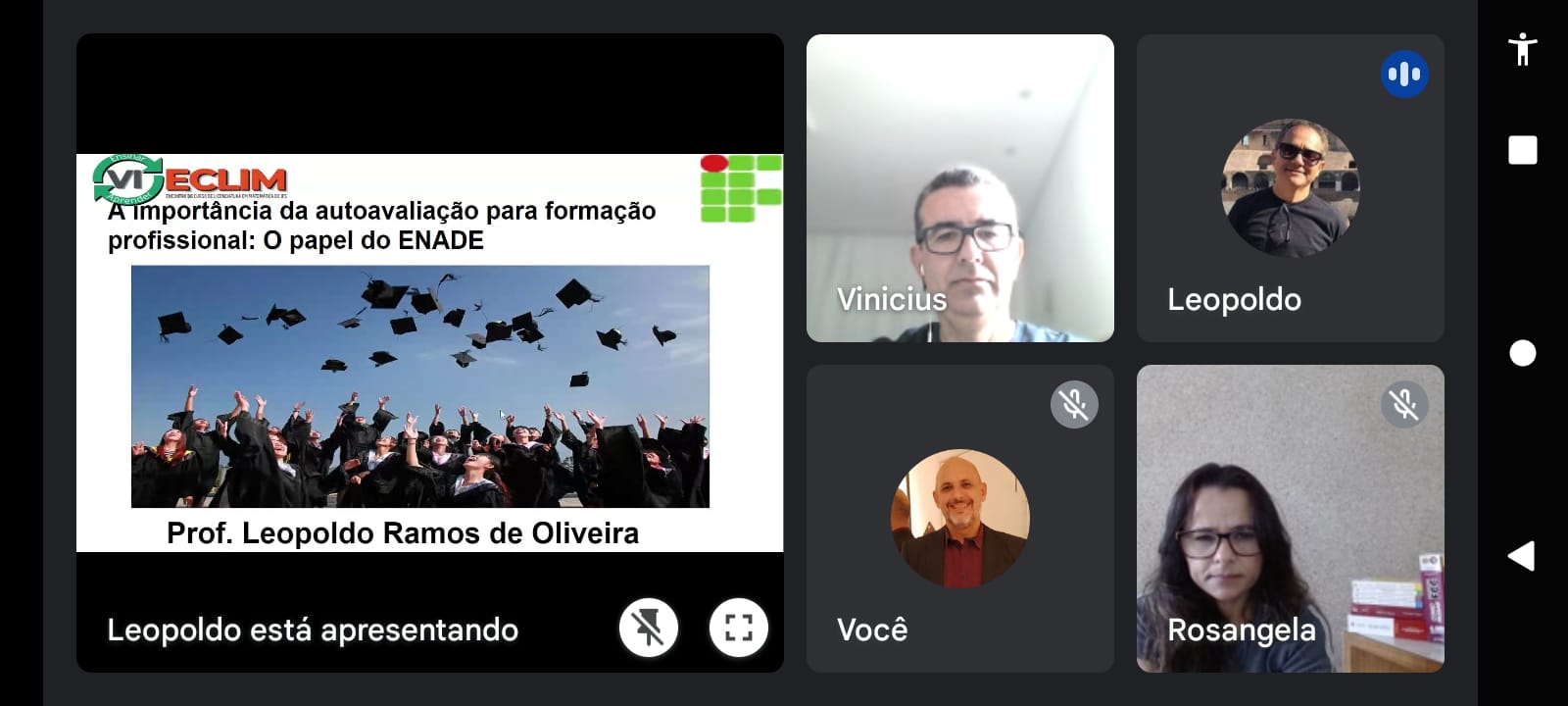Viewport: 1568px width, 706px height.
Task: Unpin Leopoldo's presentation
Action: point(649,628)
